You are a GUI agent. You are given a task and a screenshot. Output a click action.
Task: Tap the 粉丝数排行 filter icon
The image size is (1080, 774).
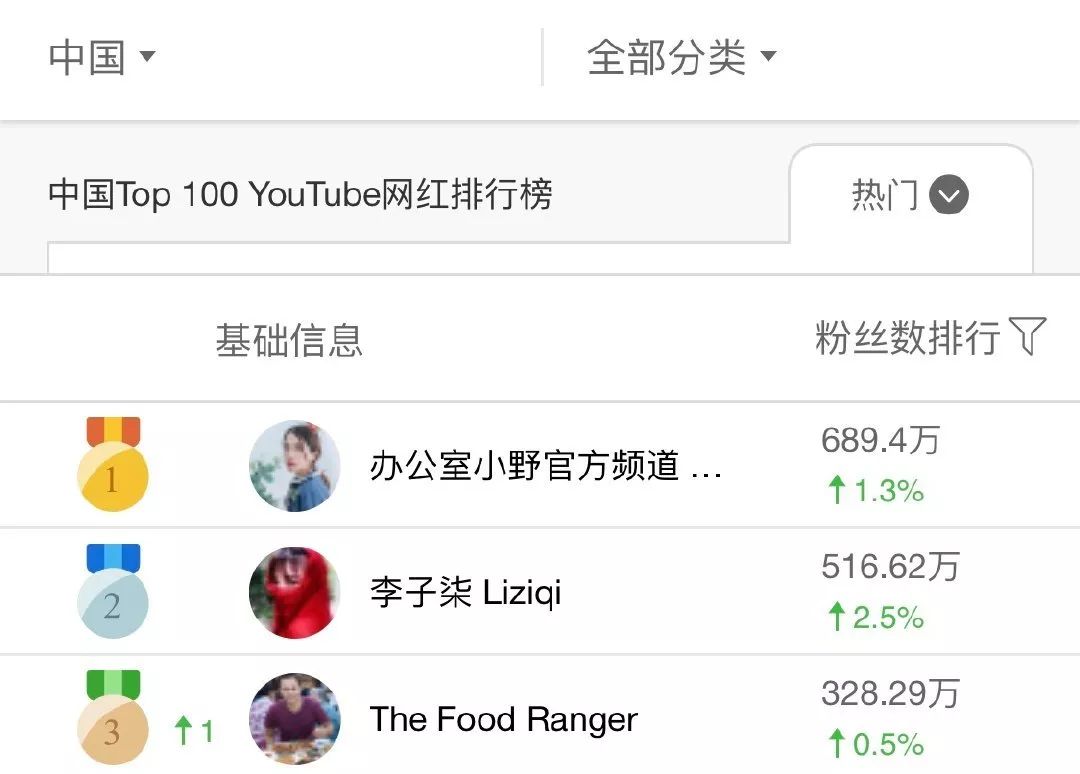[1028, 337]
